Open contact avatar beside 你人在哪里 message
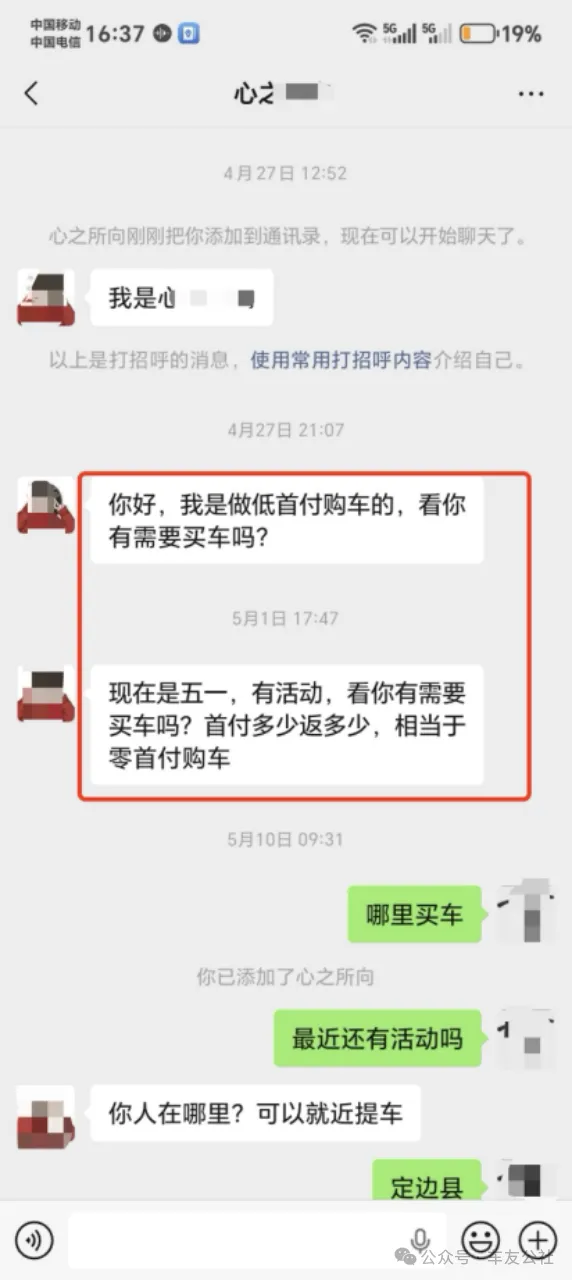The width and height of the screenshot is (572, 1280). pyautogui.click(x=46, y=1116)
